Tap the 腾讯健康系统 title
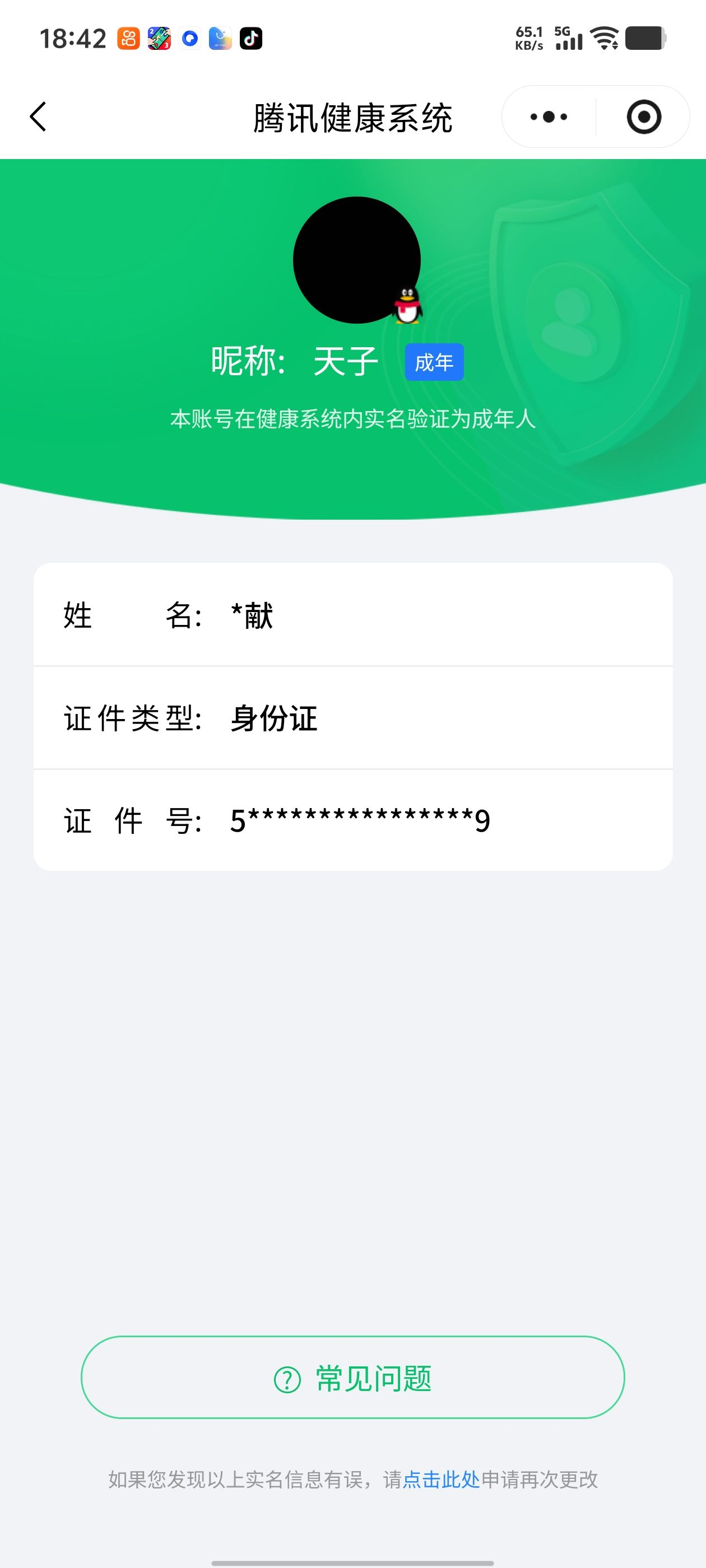The height and width of the screenshot is (1568, 706). coord(354,118)
